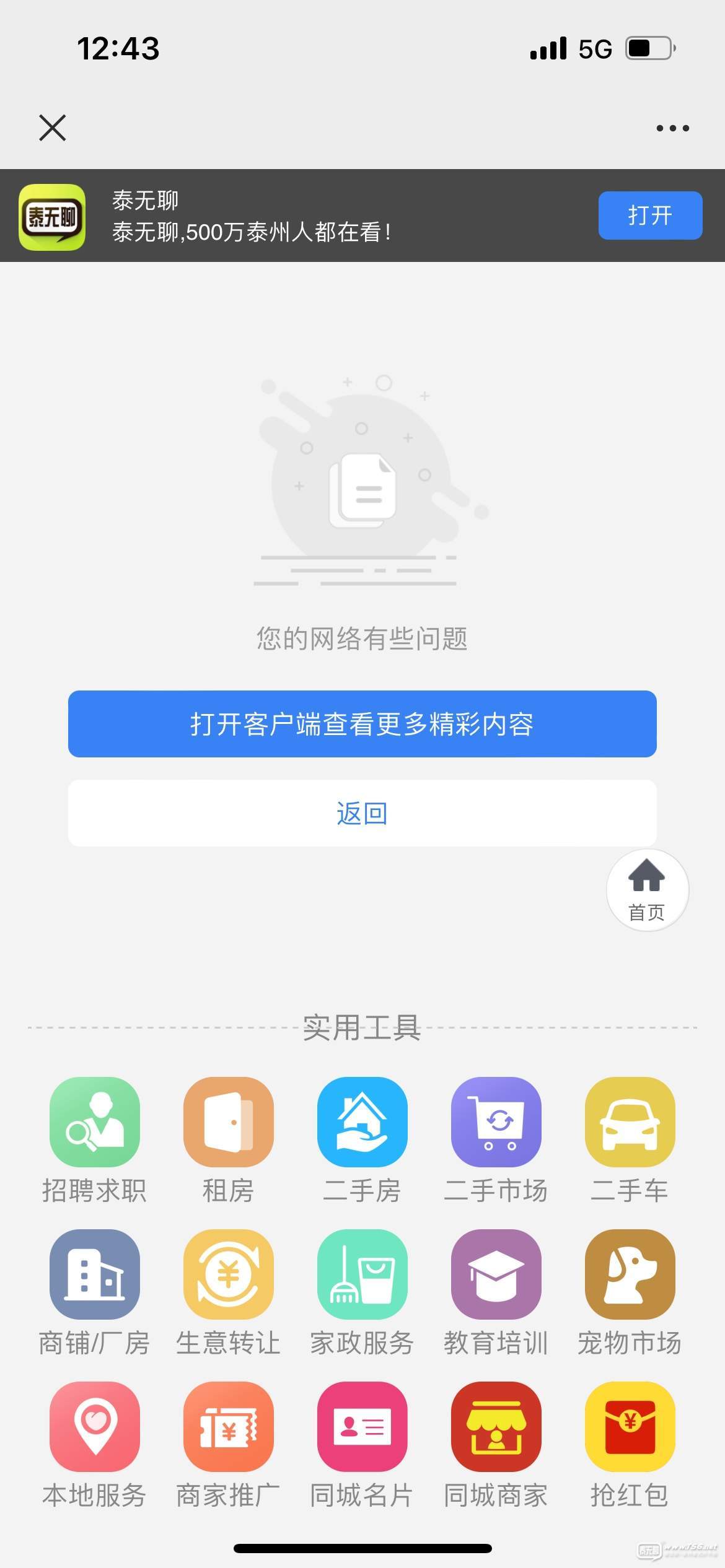This screenshot has width=725, height=1568.
Task: Open 教育培训 category
Action: (x=496, y=1274)
